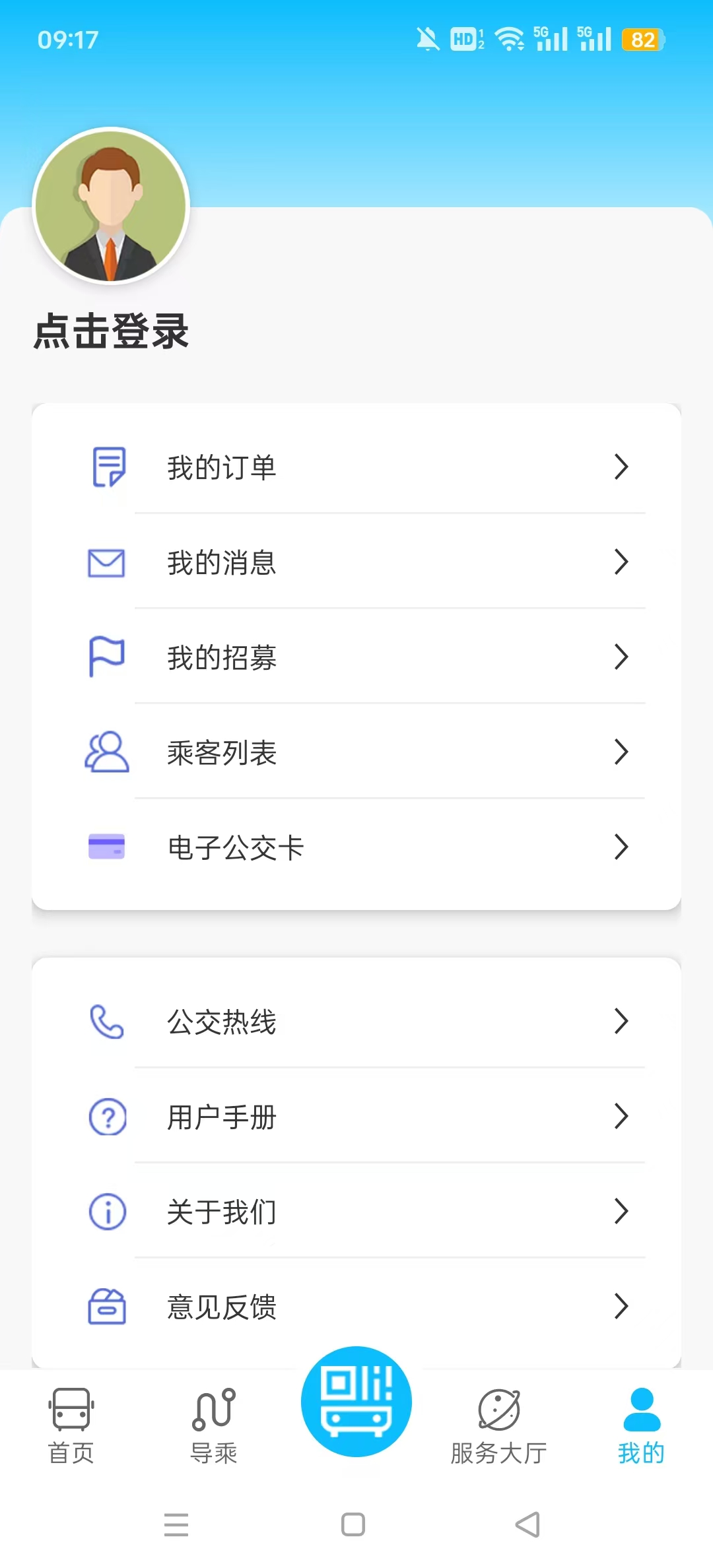Open 我的招募 row
This screenshot has height=1568, width=713.
tap(356, 657)
